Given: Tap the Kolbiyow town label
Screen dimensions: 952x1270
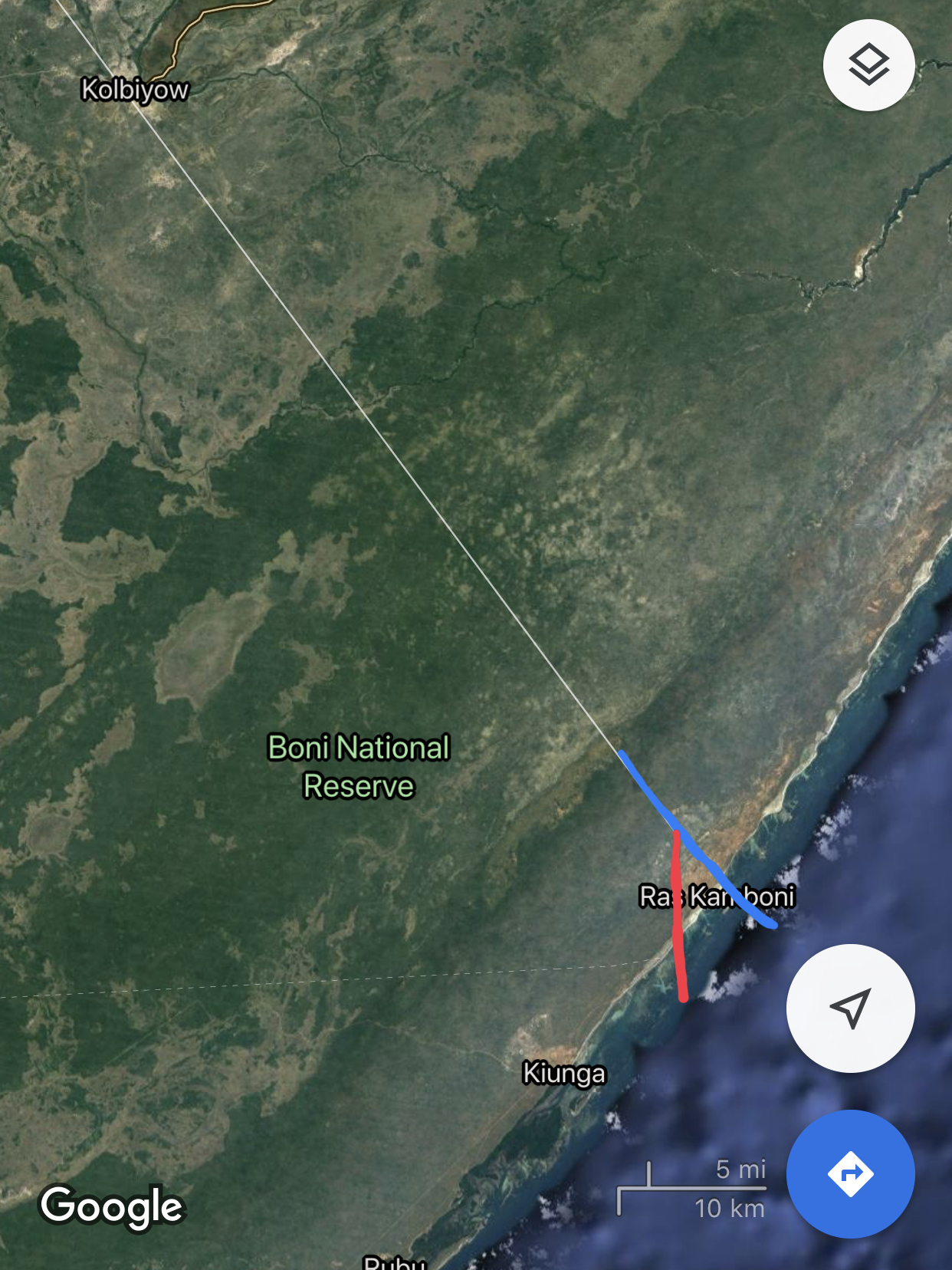Looking at the screenshot, I should click(x=135, y=90).
